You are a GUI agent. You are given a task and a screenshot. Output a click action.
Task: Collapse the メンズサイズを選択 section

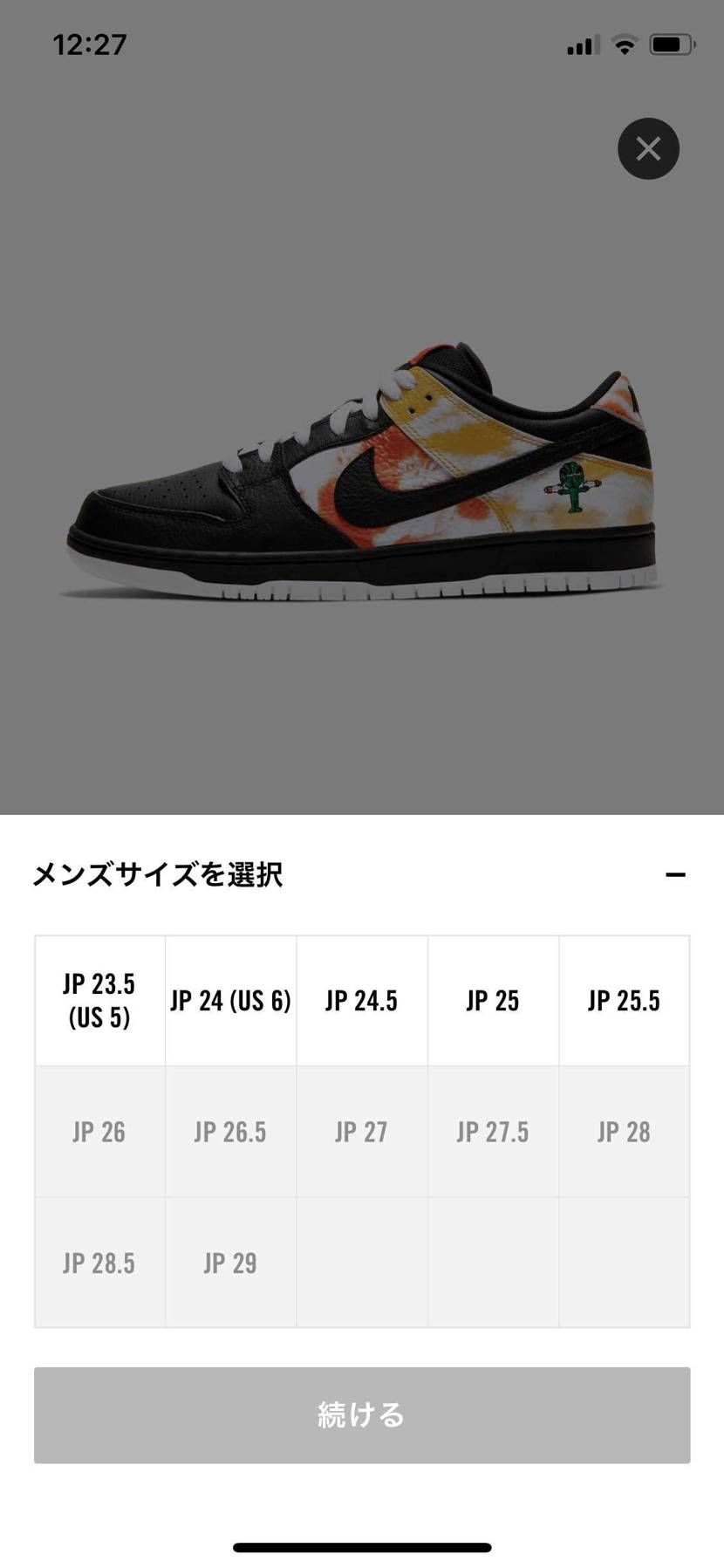tap(675, 874)
